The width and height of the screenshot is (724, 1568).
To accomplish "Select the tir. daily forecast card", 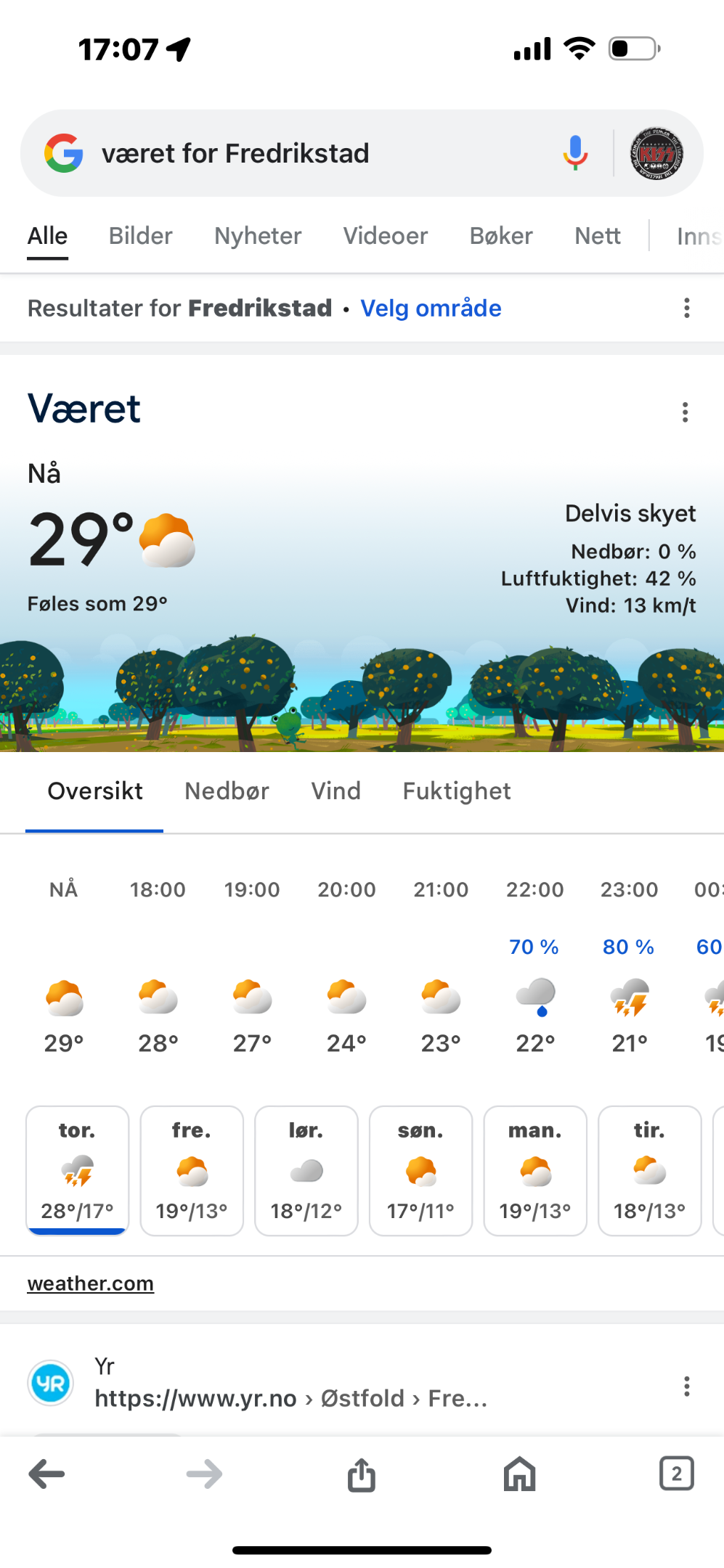I will tap(649, 1170).
